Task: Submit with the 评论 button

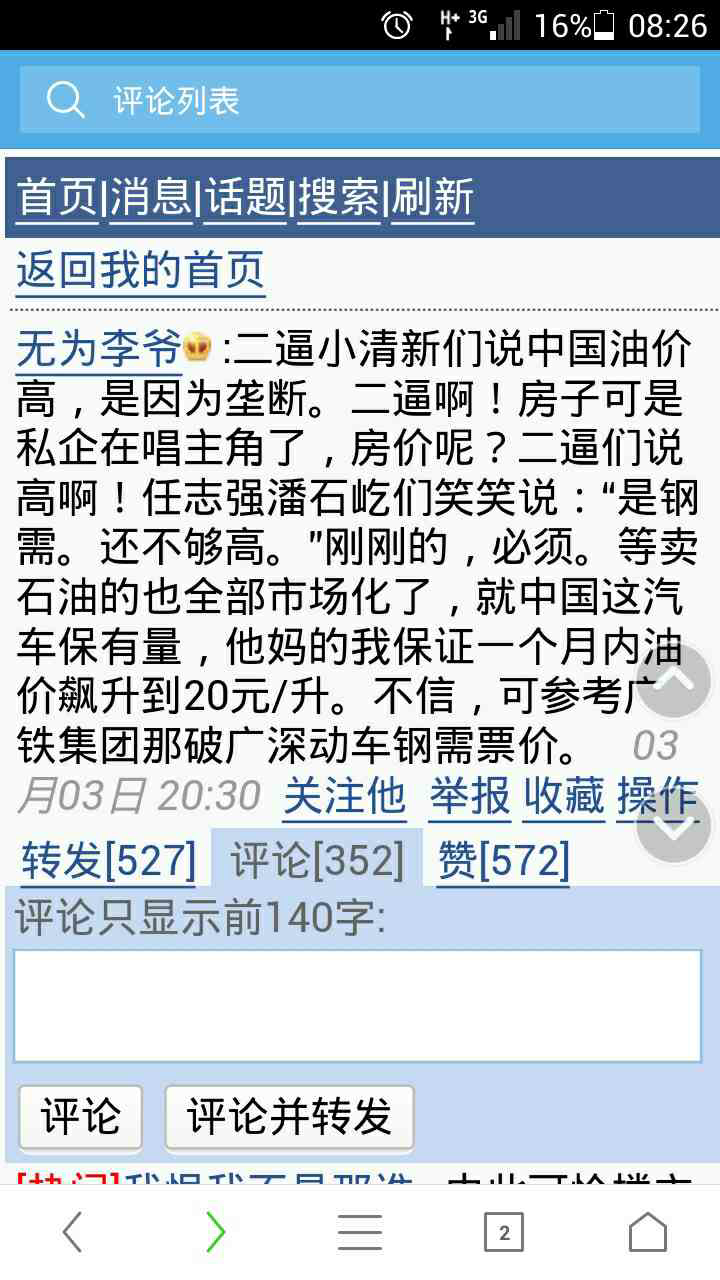Action: [x=81, y=1117]
